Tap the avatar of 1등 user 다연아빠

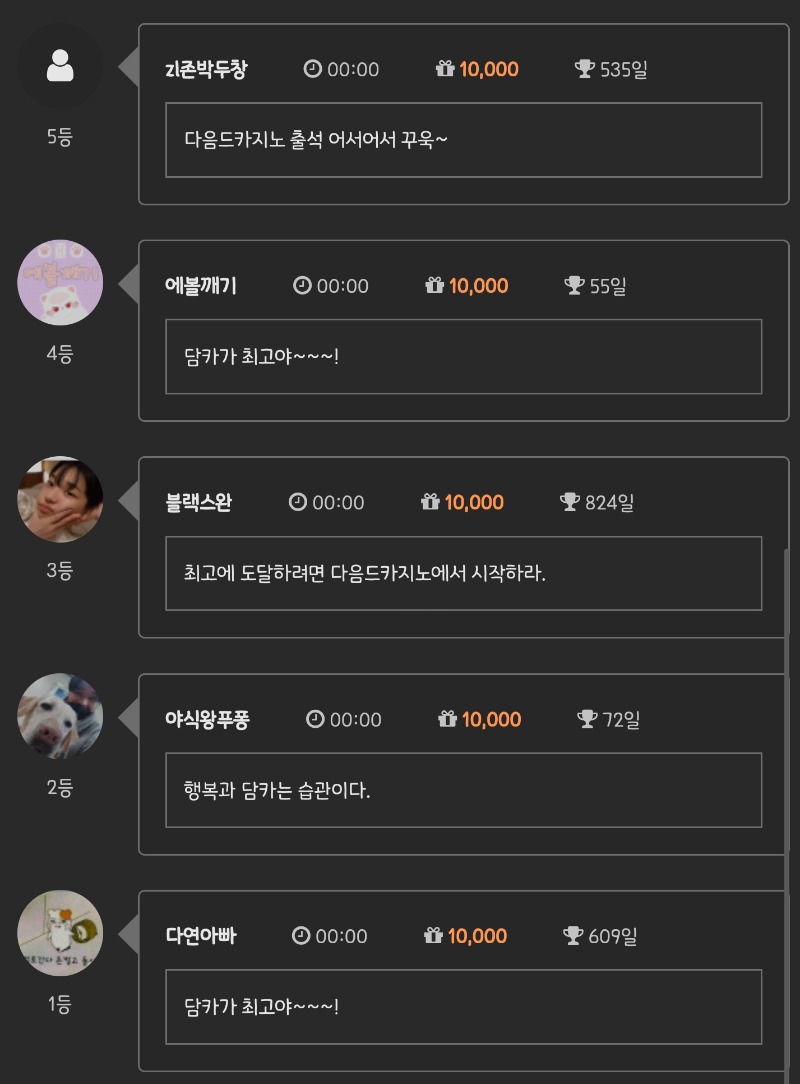click(x=60, y=933)
